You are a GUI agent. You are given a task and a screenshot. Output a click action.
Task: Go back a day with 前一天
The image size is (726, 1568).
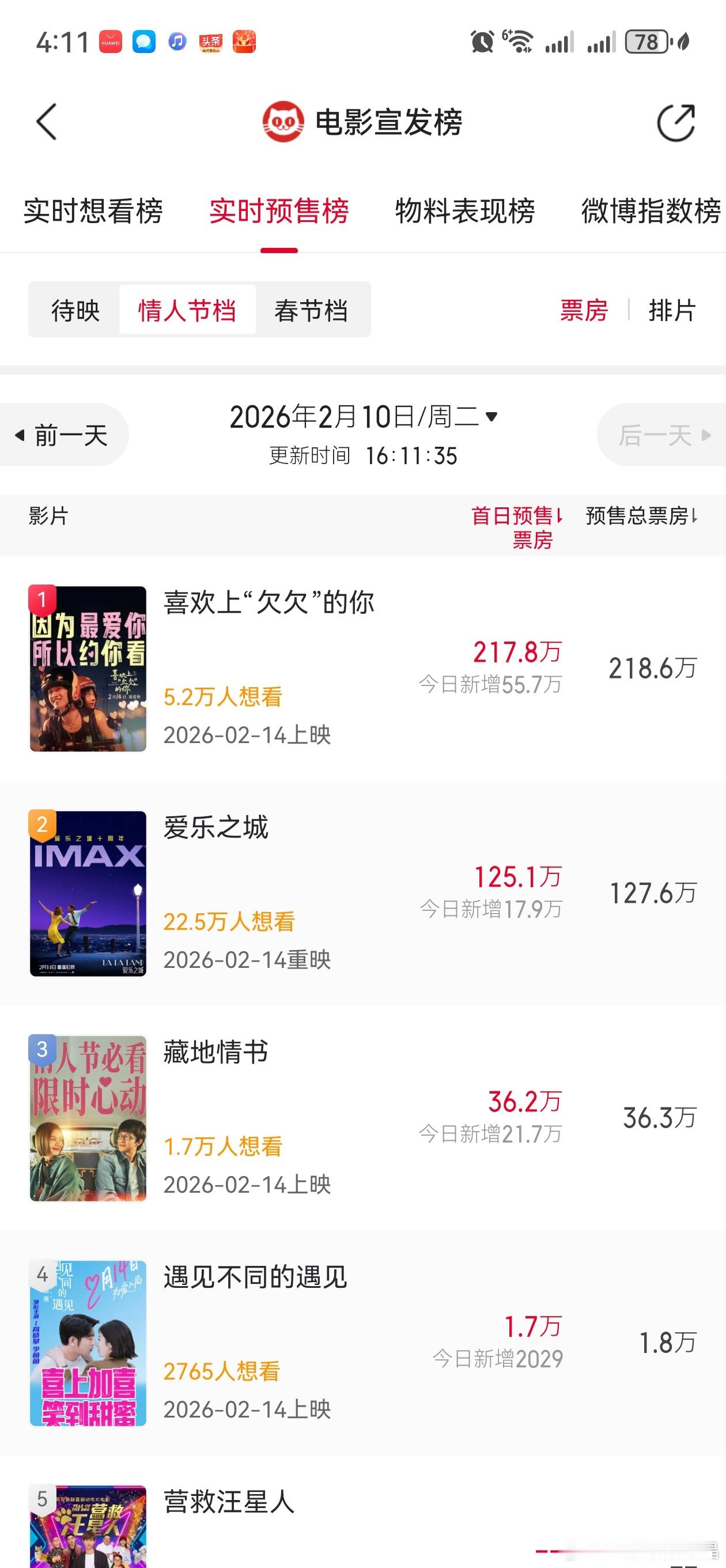[x=65, y=434]
